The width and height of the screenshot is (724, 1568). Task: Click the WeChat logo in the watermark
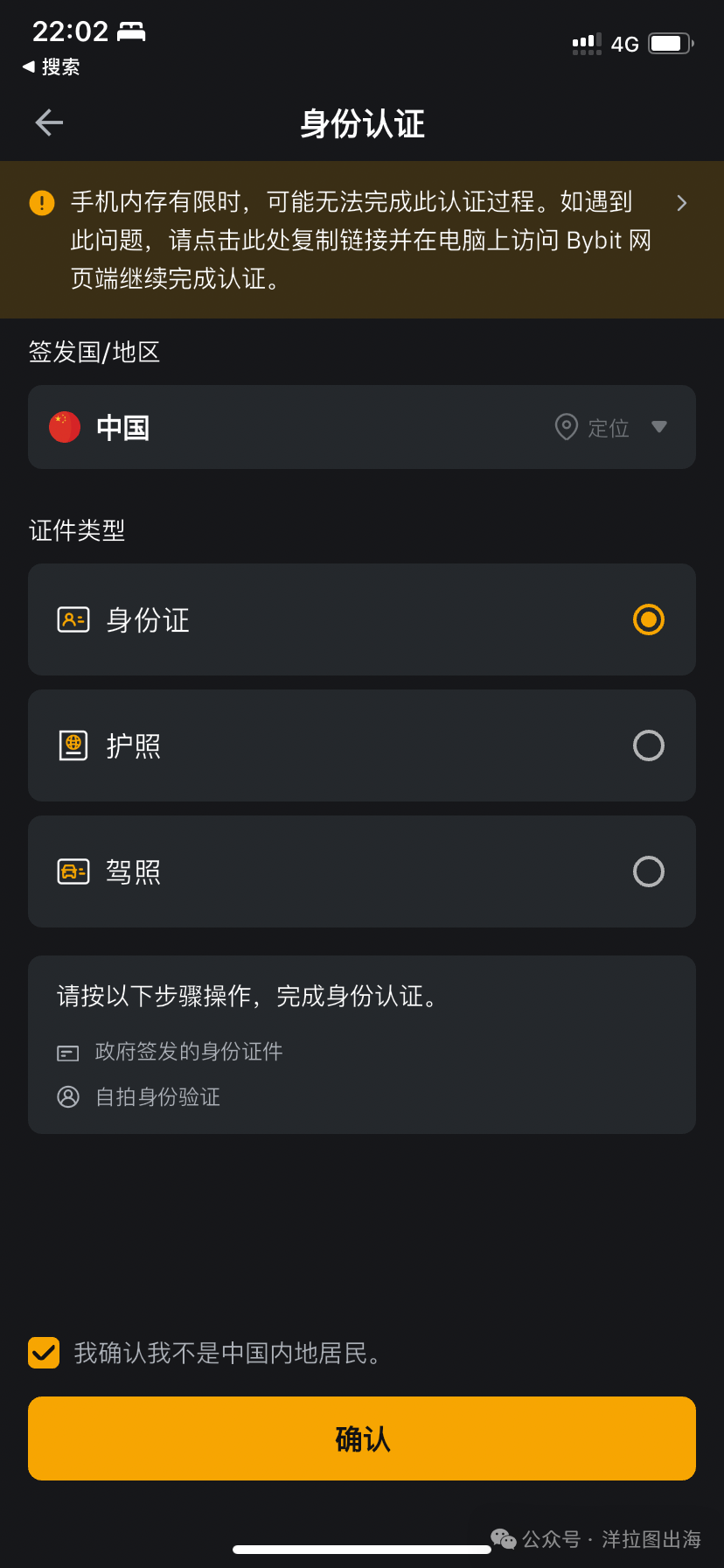pos(503,1538)
